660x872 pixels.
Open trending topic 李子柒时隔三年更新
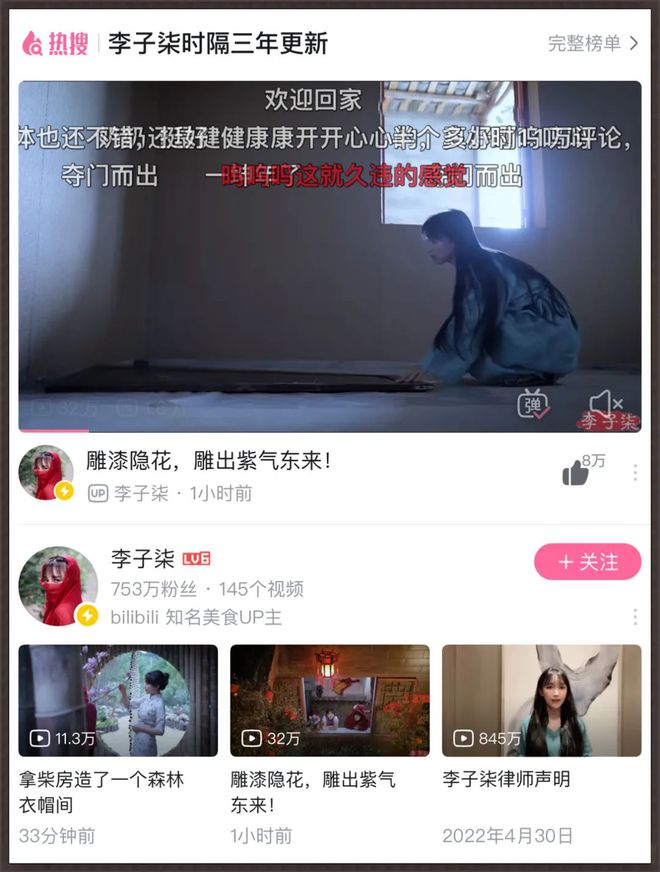pyautogui.click(x=218, y=43)
